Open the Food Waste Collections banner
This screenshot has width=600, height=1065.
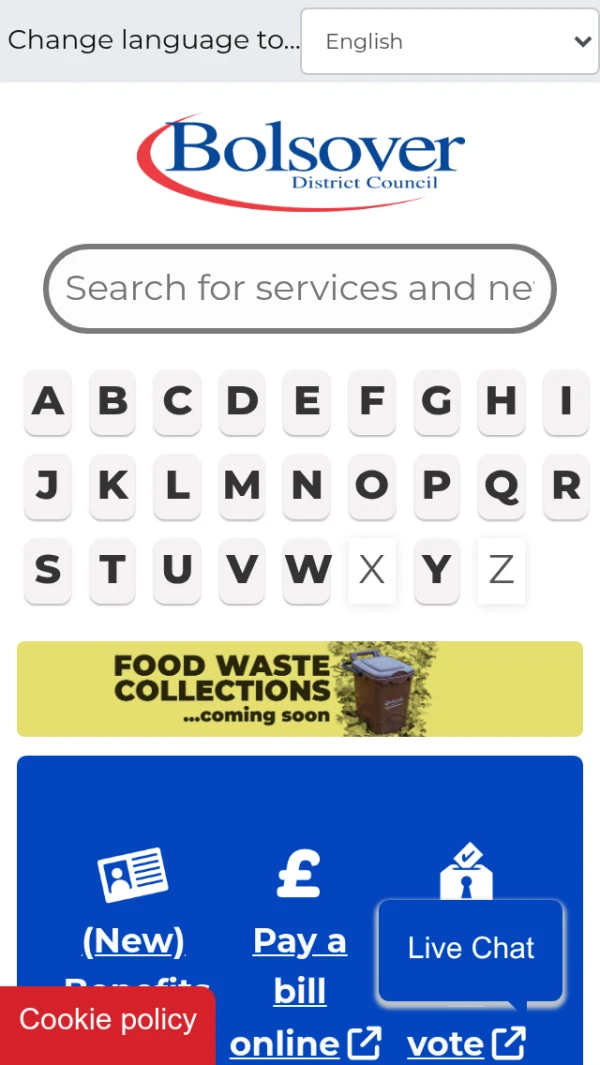click(300, 689)
